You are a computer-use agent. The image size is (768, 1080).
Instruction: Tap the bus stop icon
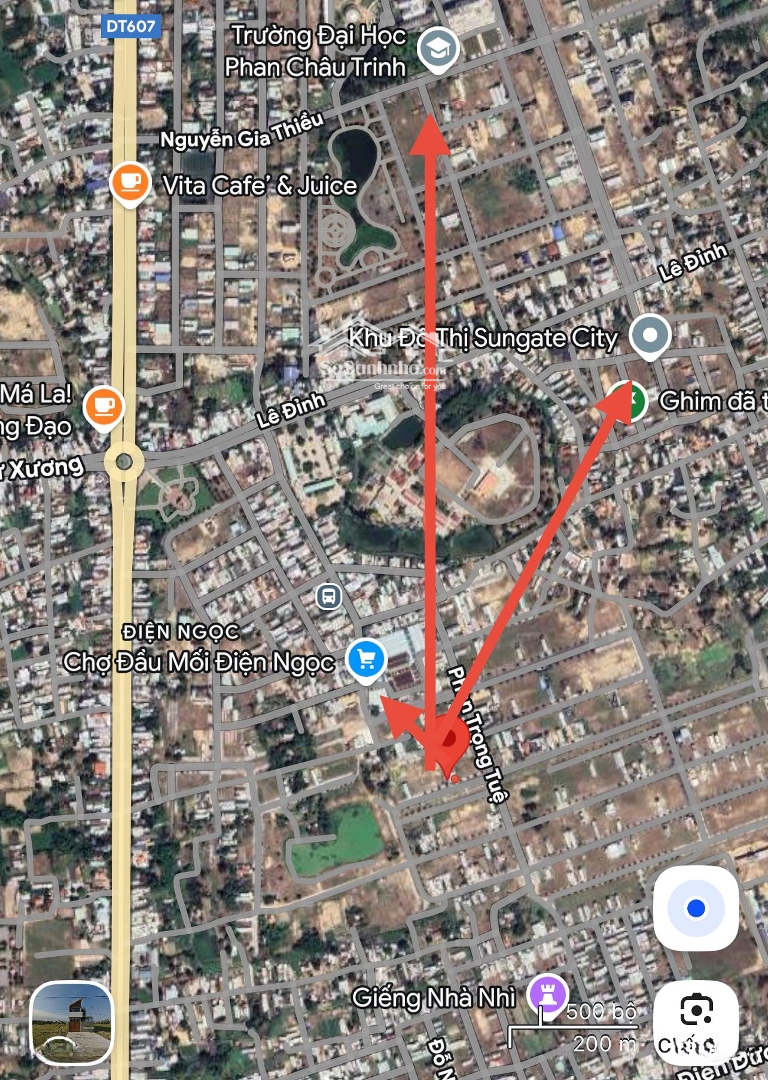[328, 598]
